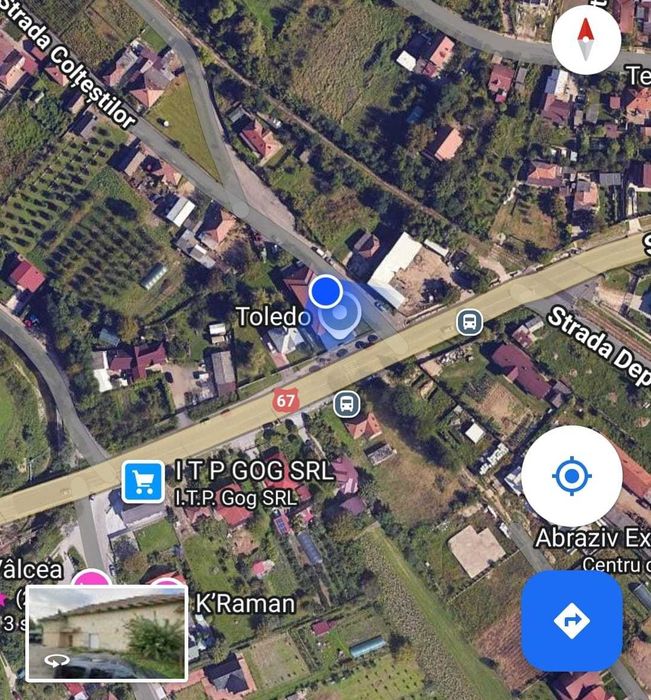Select the I T P GOG SRL shop marker
Viewport: 651px width, 700px height.
click(x=143, y=482)
